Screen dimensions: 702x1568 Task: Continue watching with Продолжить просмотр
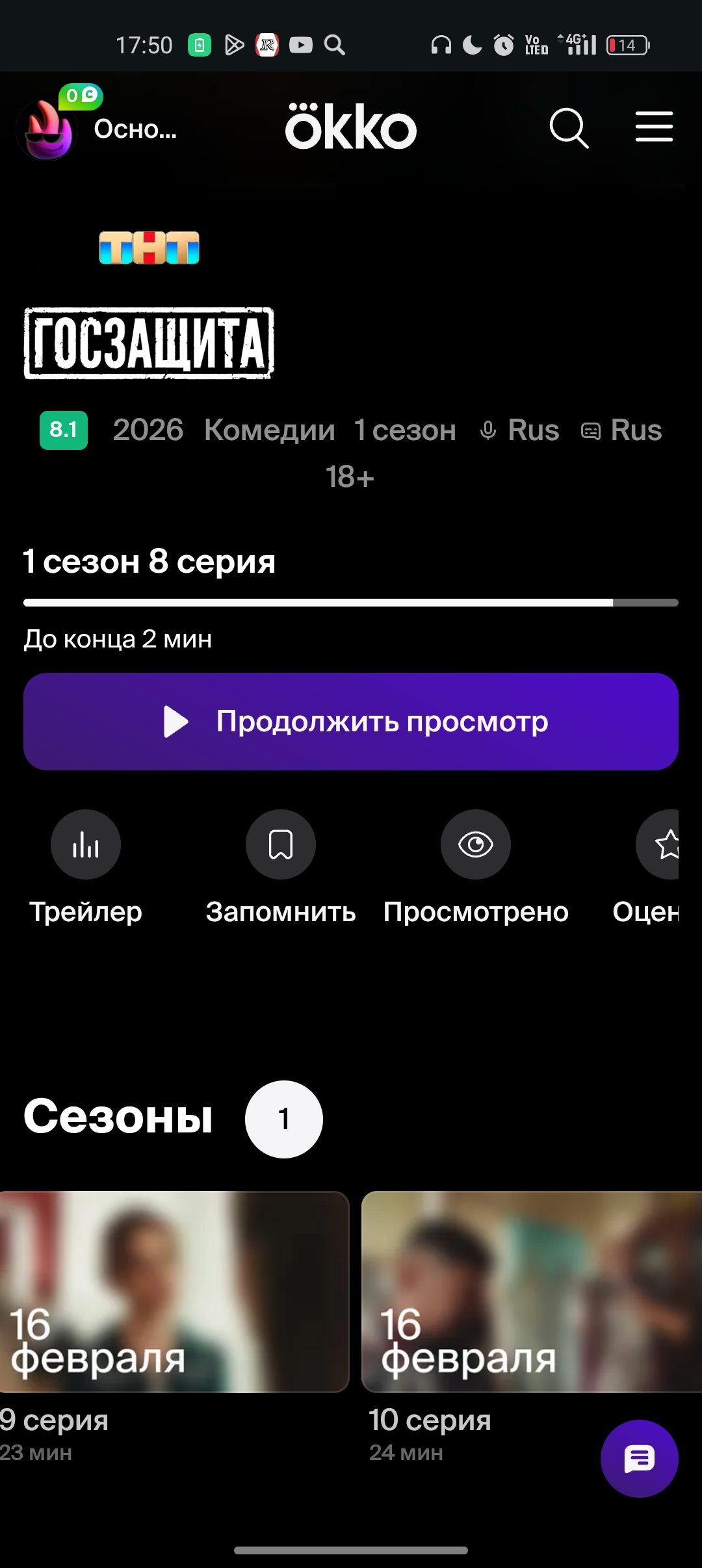351,722
